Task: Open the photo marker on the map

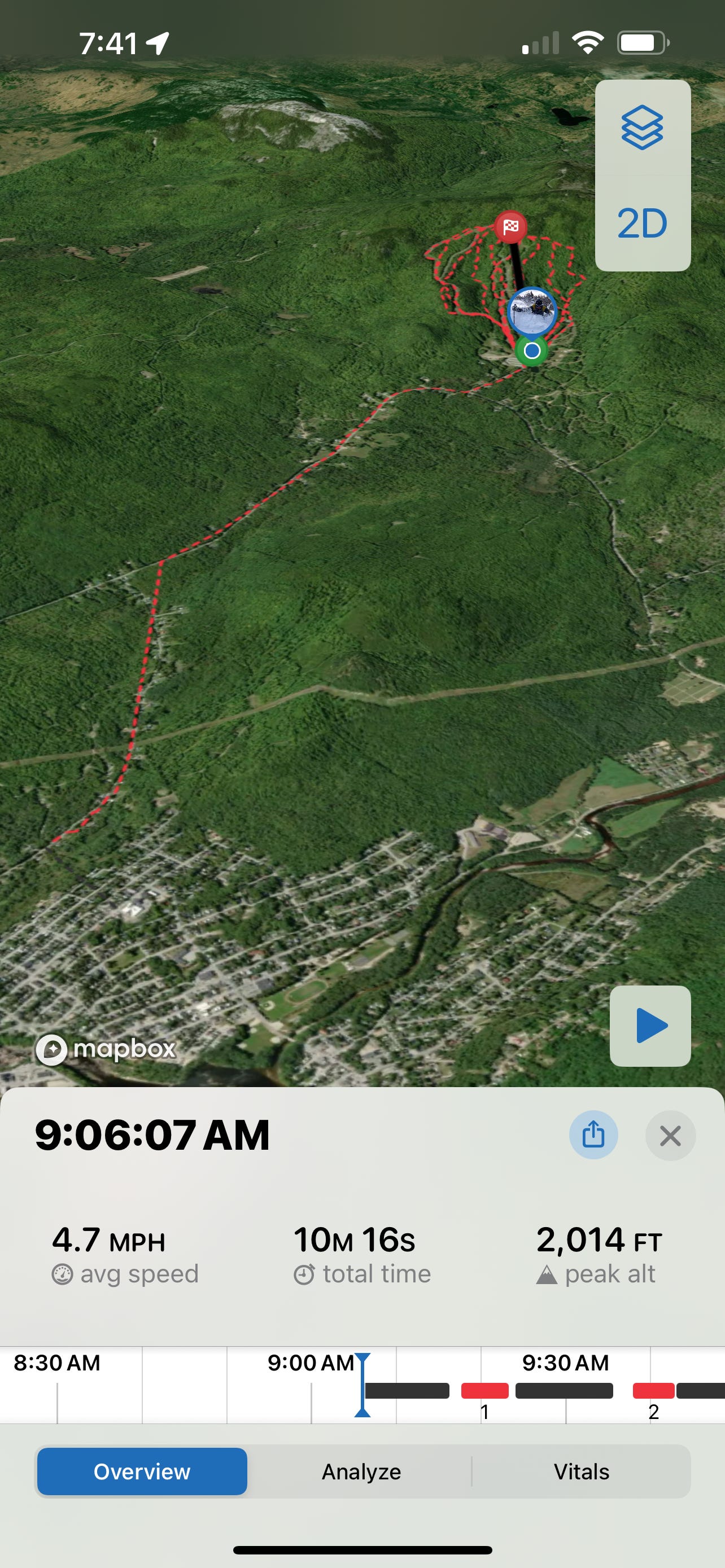Action: pos(532,310)
